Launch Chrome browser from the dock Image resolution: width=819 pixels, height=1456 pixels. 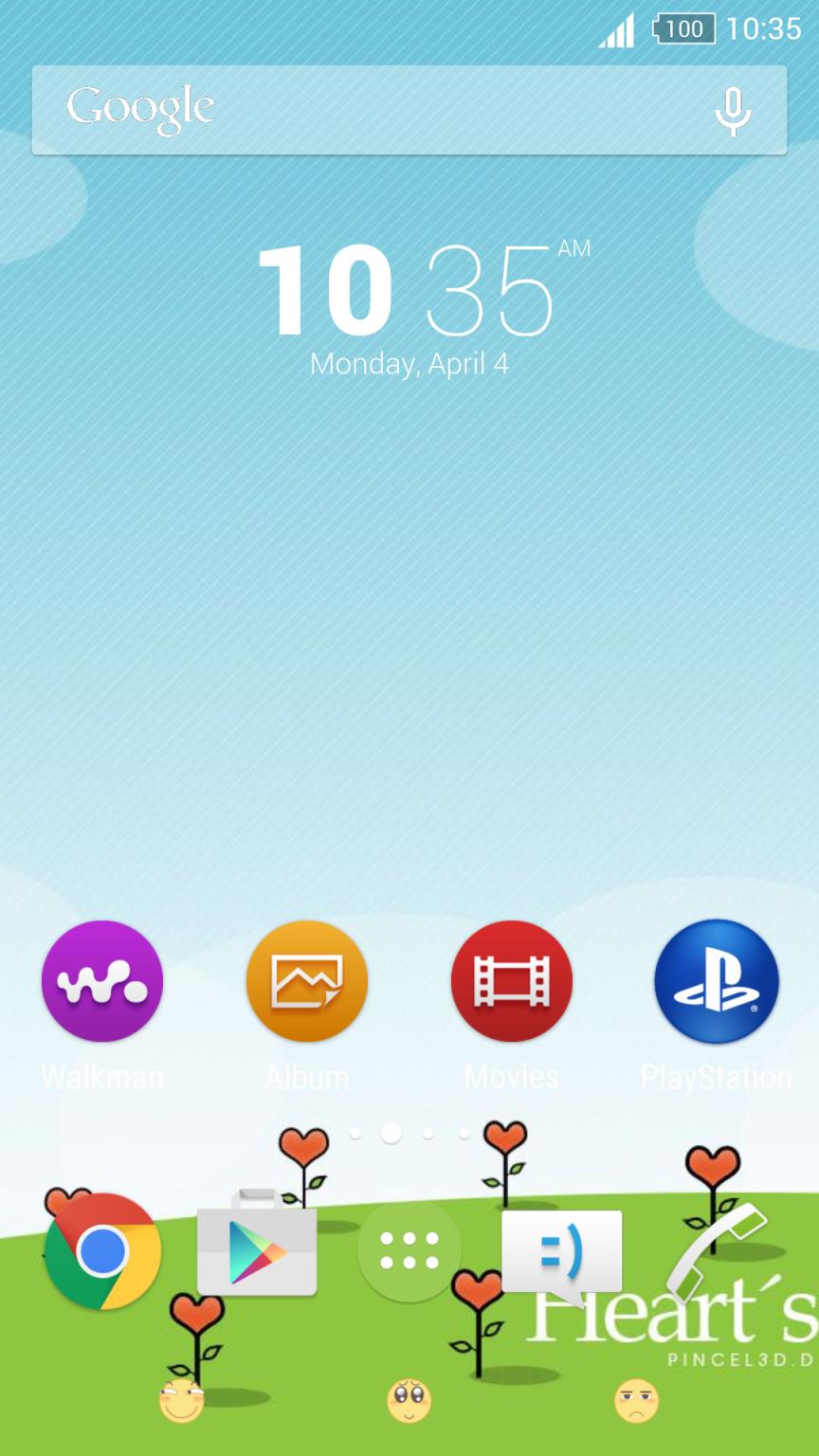[x=102, y=1251]
